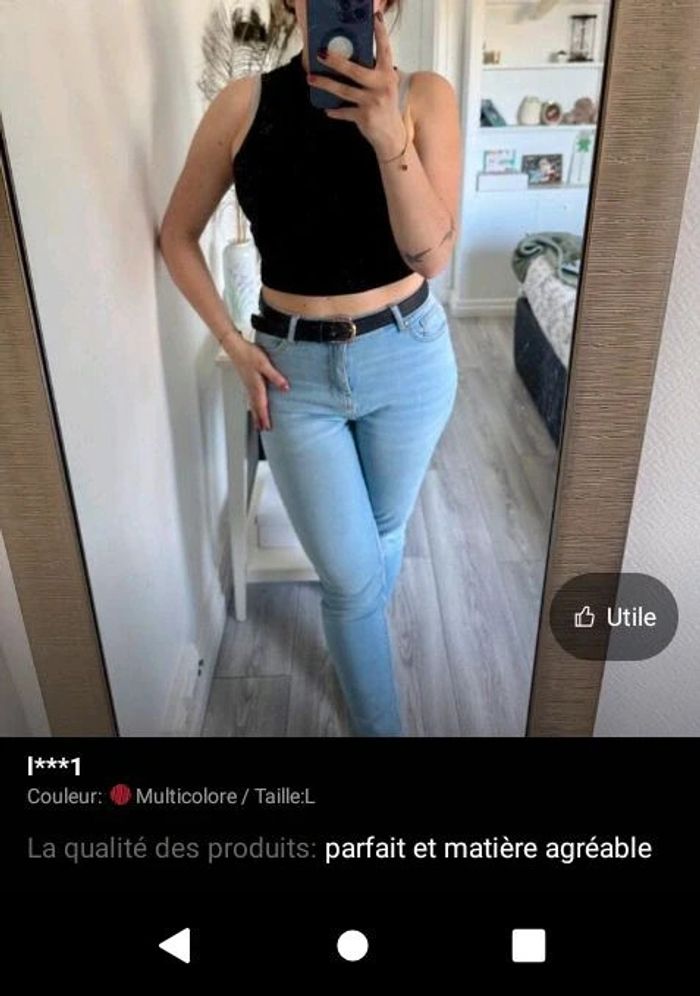Go back with the system back button

coord(175,945)
